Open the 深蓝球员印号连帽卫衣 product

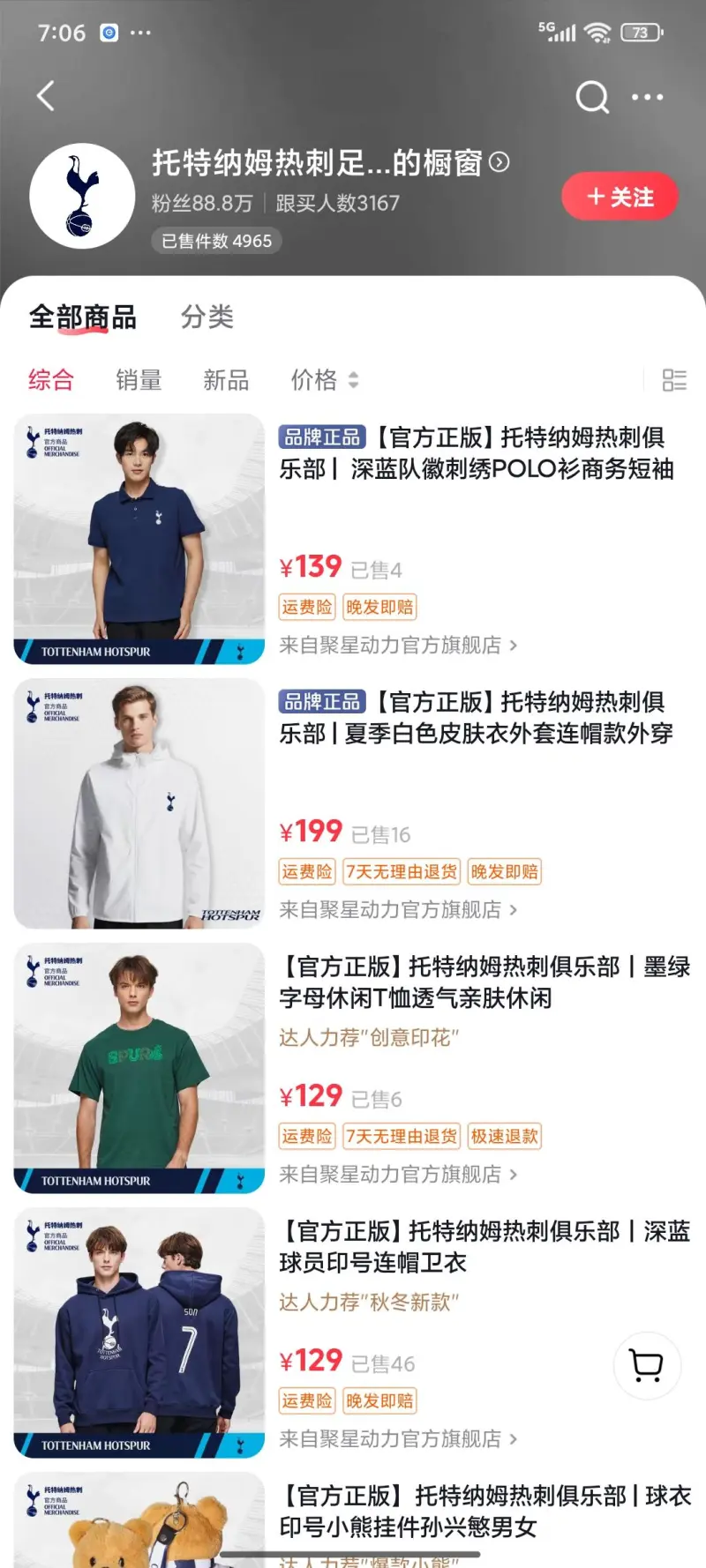click(484, 1246)
